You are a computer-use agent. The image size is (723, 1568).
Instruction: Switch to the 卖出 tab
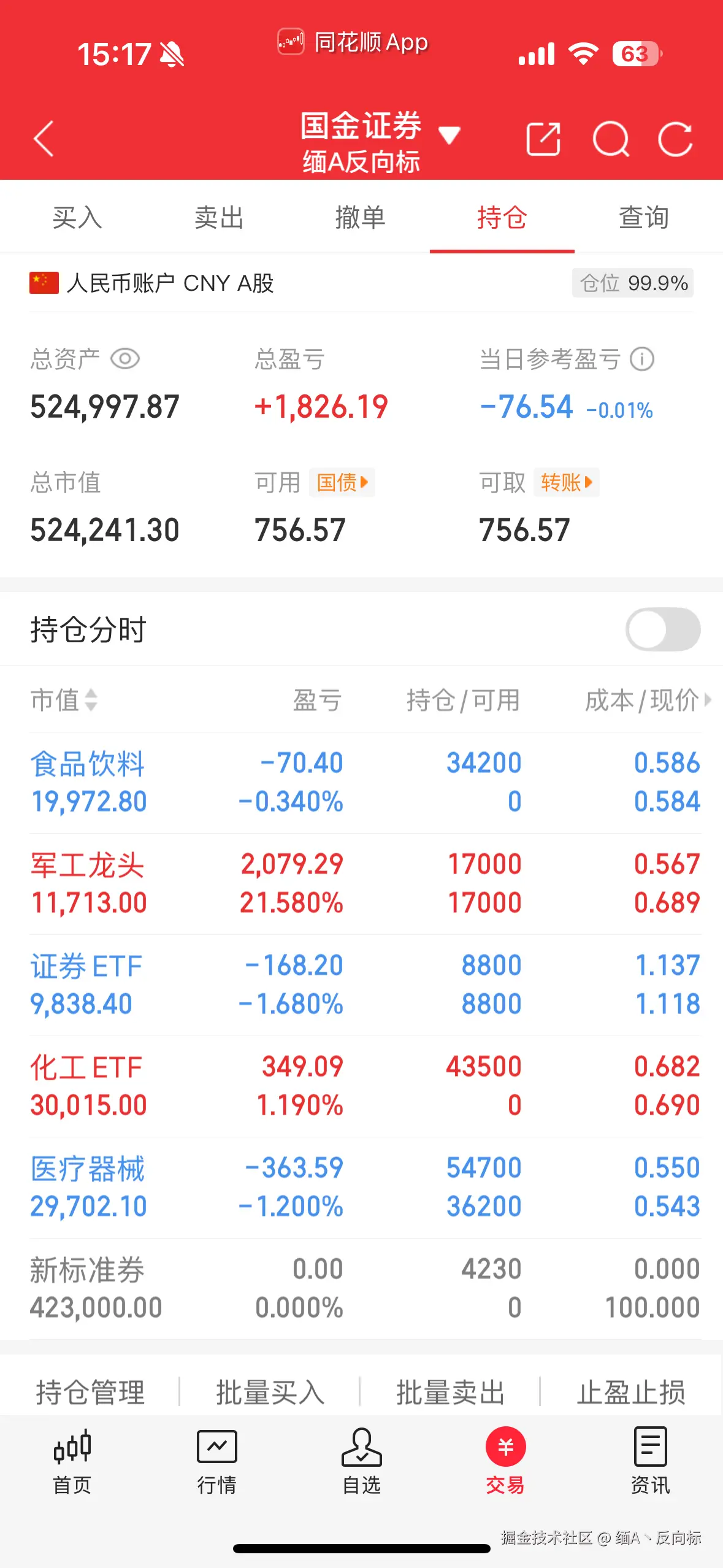219,218
